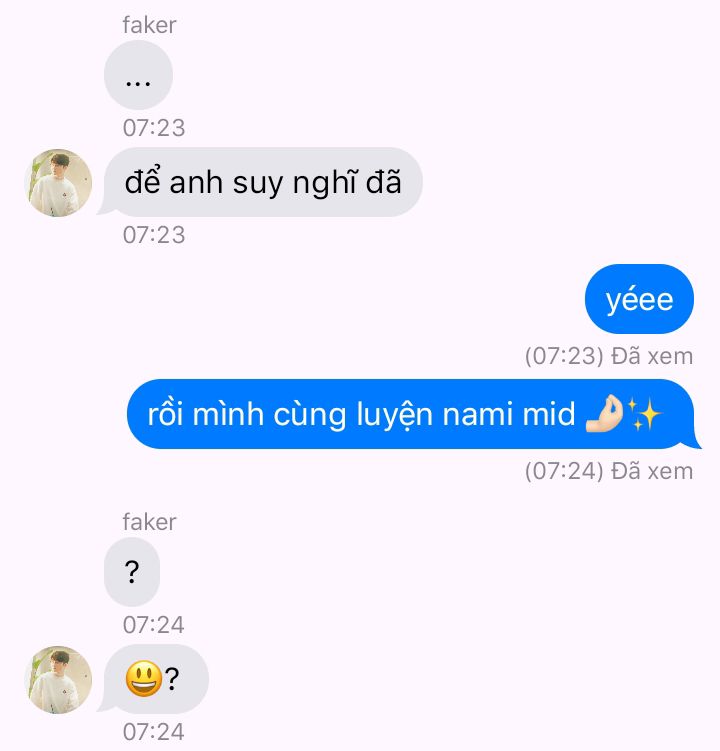Open faker's avatar beside the smiley message

[58, 680]
